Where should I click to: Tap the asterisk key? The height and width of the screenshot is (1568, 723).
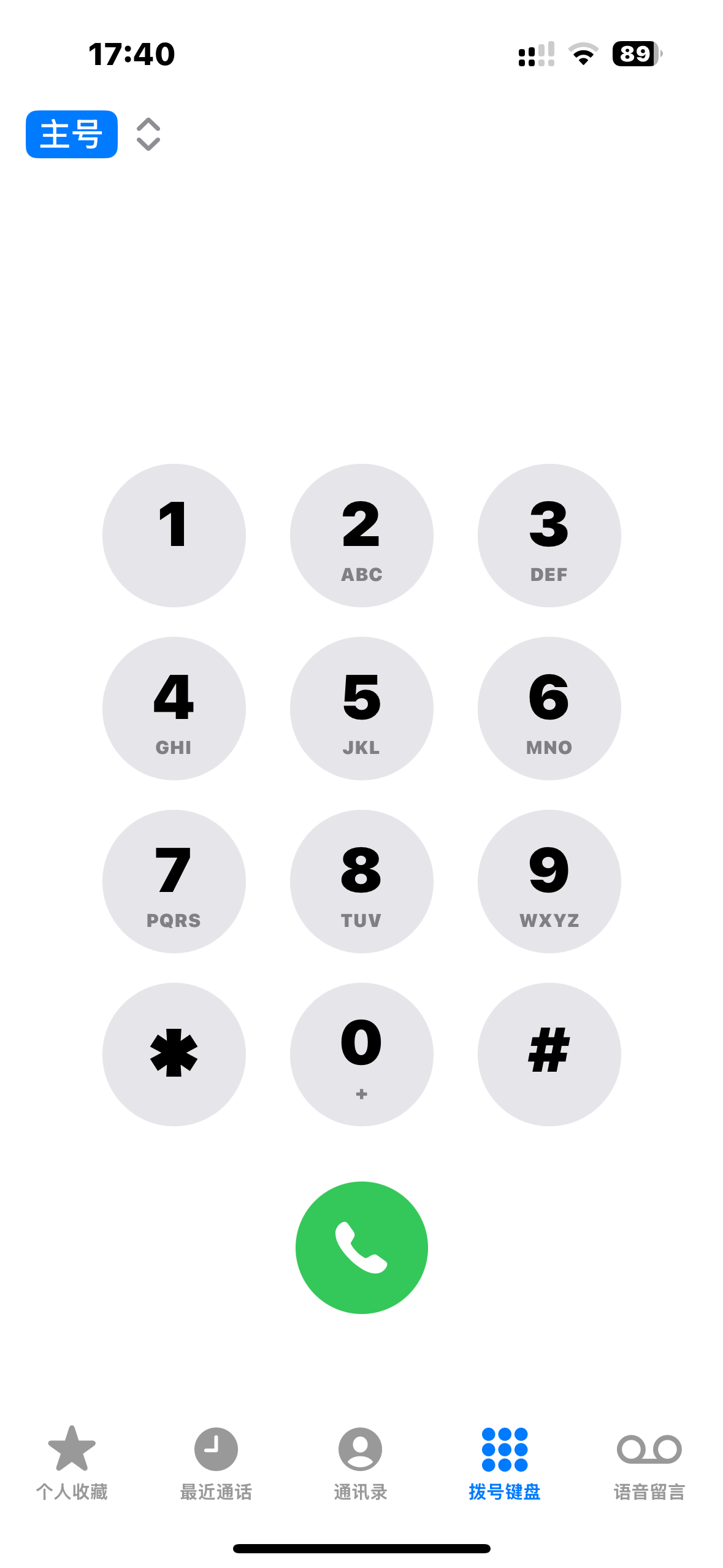pos(174,1055)
